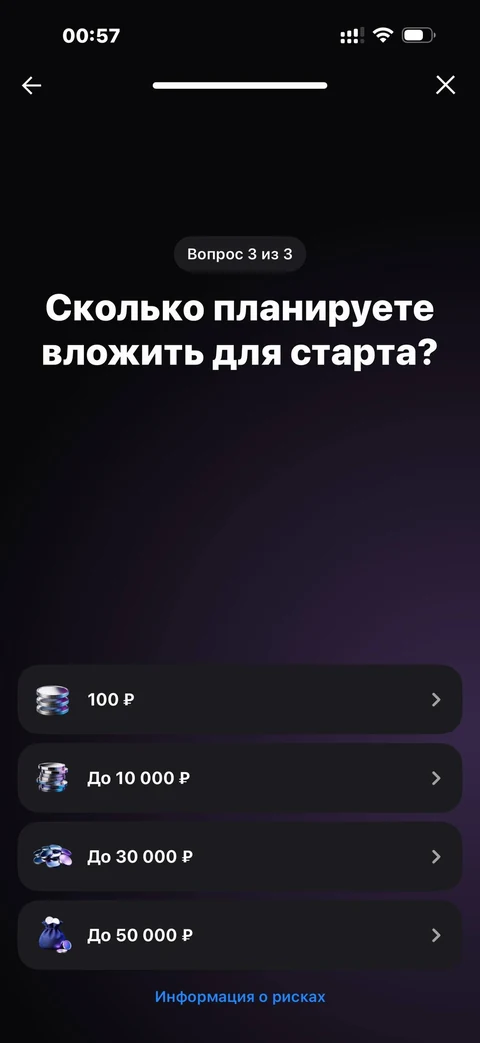Viewport: 480px width, 1043px height.
Task: Select the До 50 000 ₽ option
Action: click(239, 935)
